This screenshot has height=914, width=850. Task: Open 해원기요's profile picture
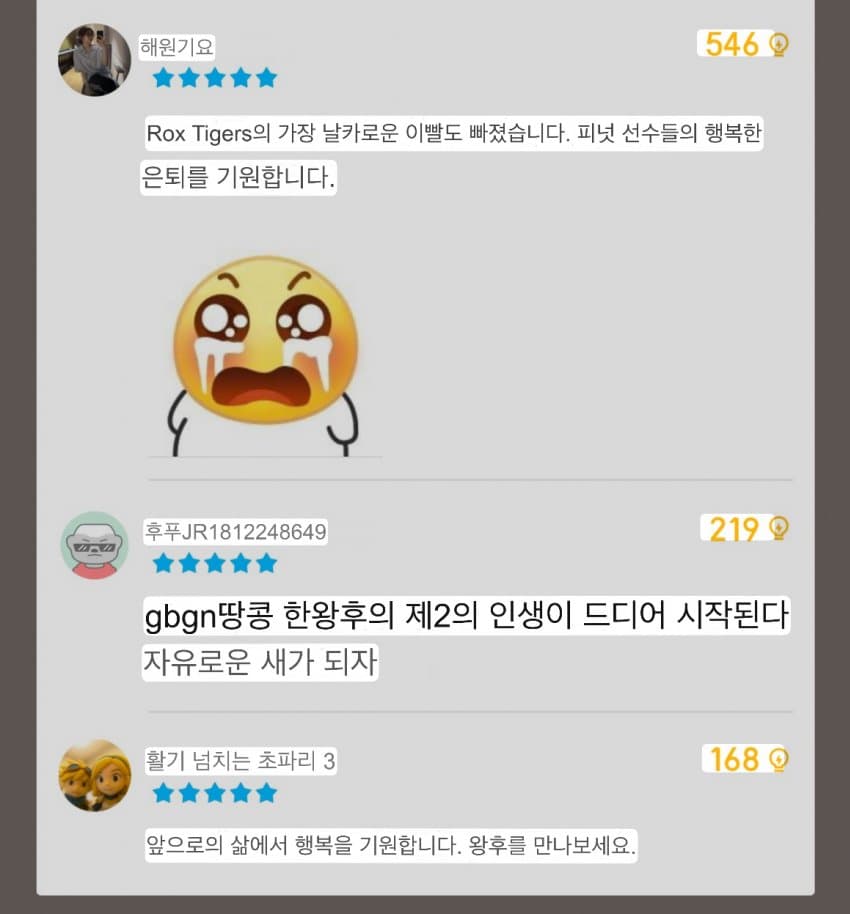[x=95, y=60]
